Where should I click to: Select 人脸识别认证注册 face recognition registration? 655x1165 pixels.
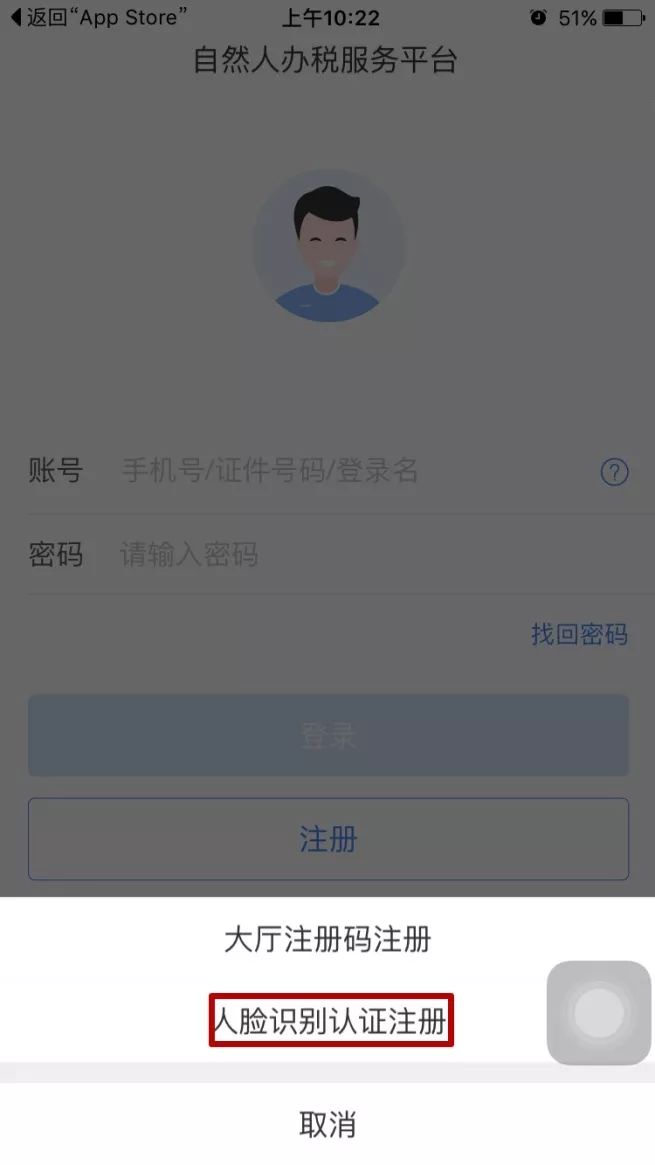coord(330,1021)
